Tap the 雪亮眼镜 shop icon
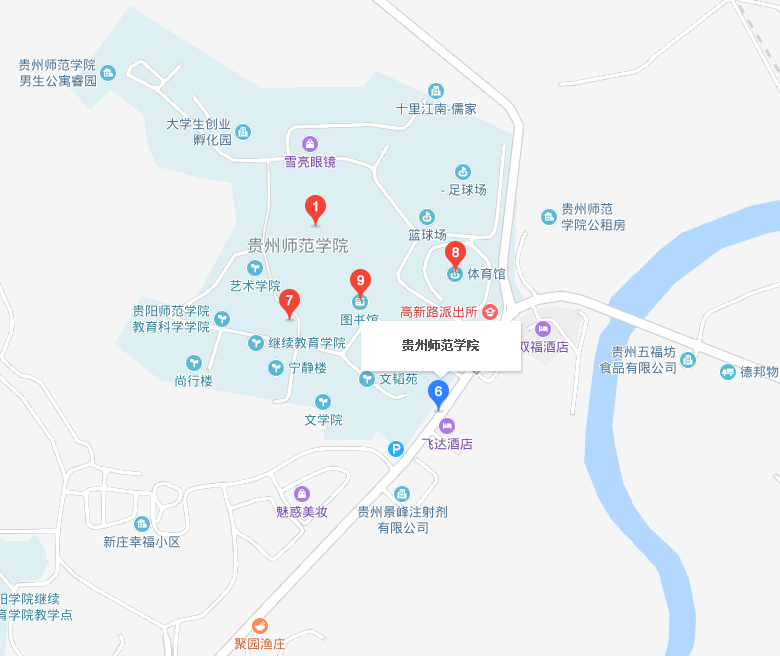780x656 pixels. (310, 143)
